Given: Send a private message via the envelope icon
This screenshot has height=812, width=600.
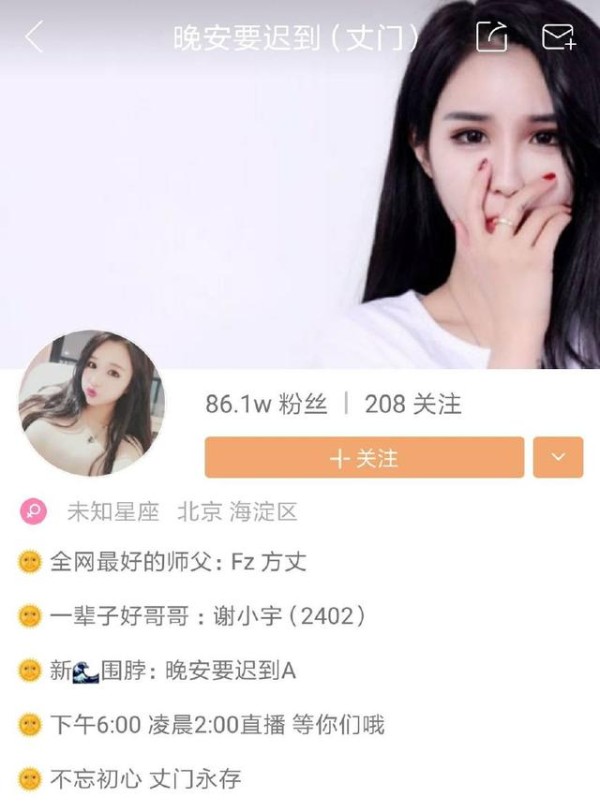Looking at the screenshot, I should pyautogui.click(x=558, y=37).
